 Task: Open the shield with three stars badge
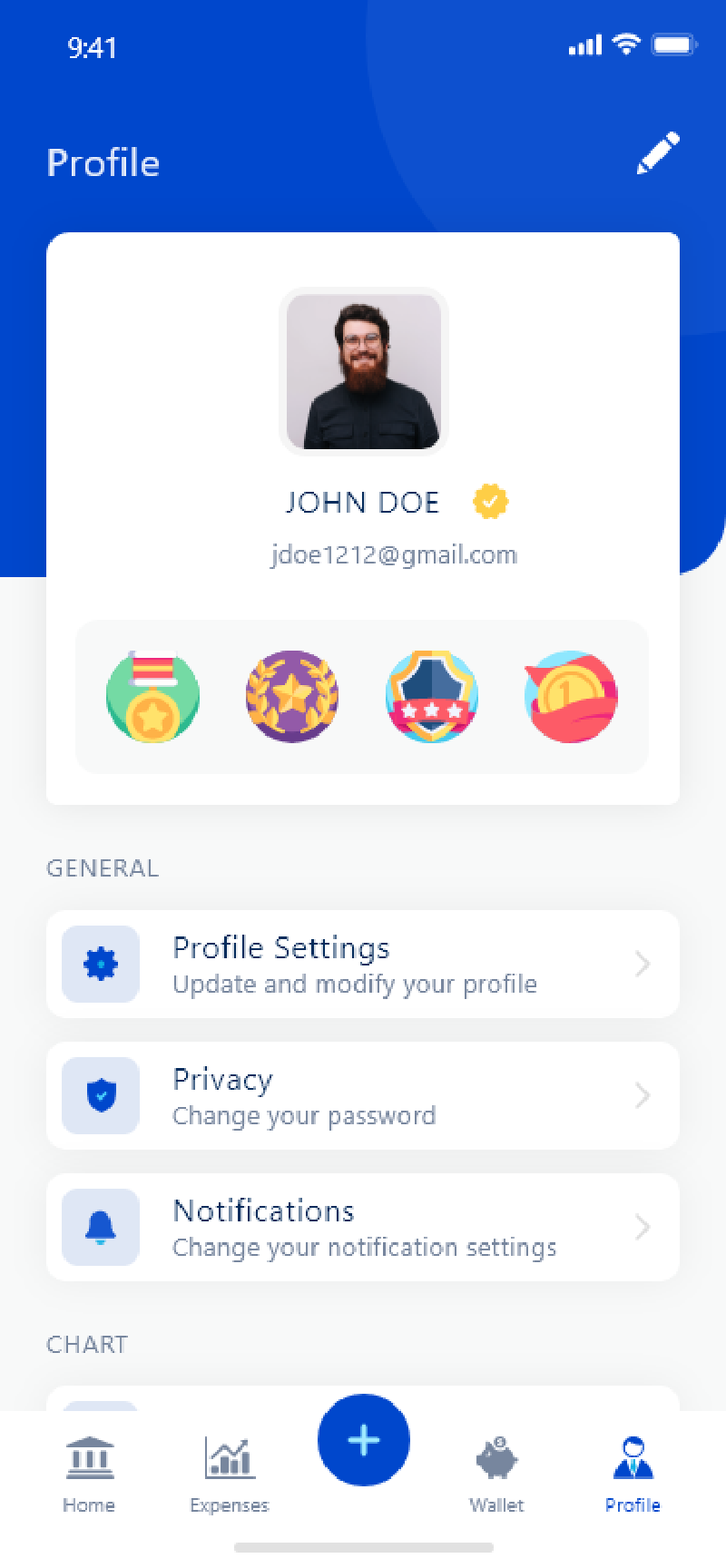click(x=432, y=697)
